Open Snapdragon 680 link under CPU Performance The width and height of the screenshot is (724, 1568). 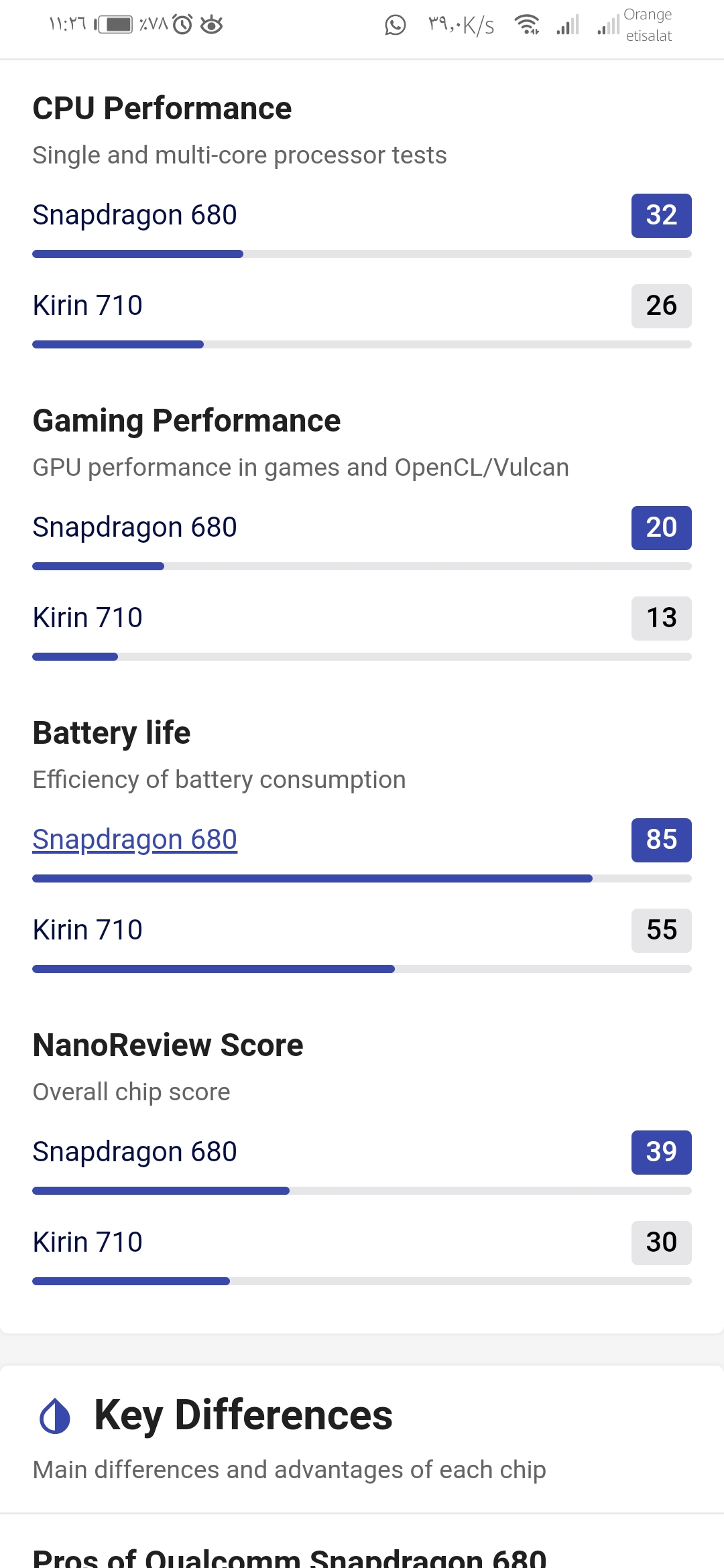tap(135, 215)
